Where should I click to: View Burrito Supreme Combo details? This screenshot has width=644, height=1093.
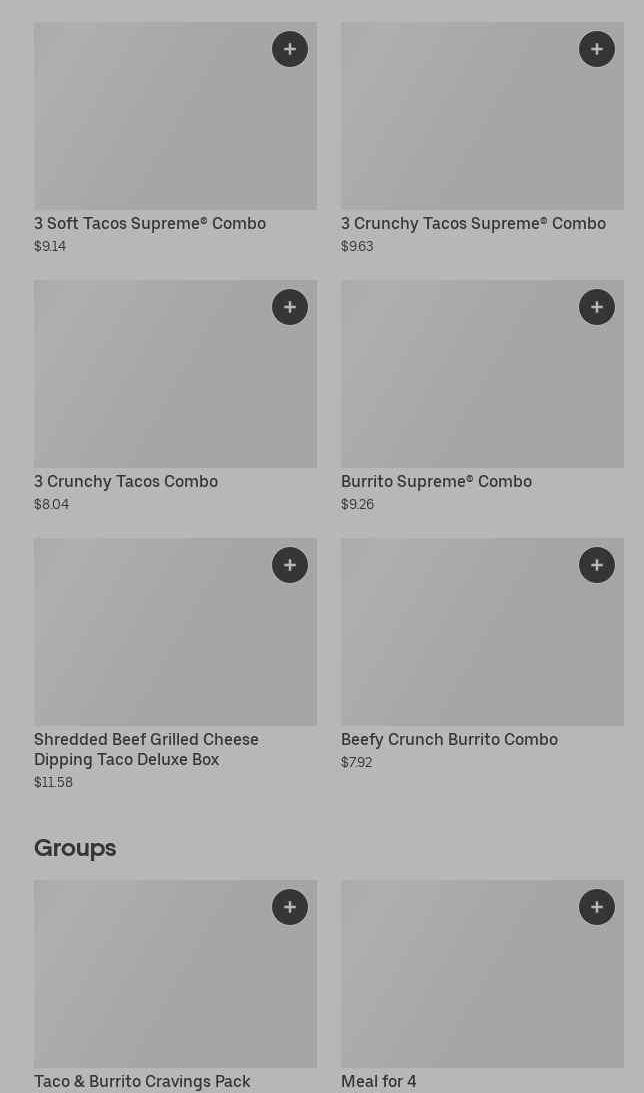click(x=482, y=396)
